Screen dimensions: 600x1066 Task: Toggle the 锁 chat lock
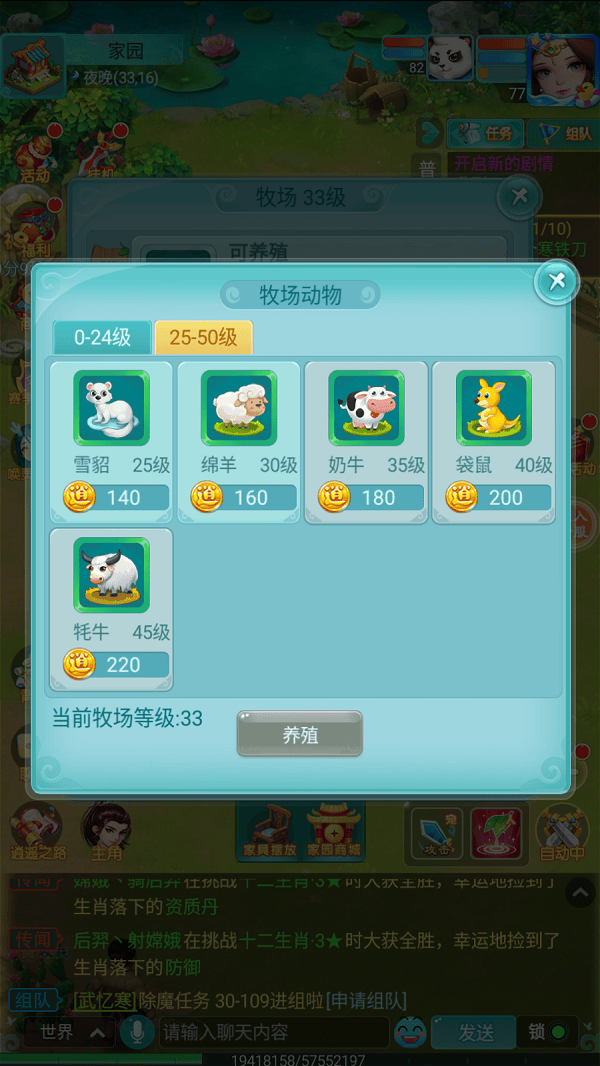pyautogui.click(x=547, y=1032)
